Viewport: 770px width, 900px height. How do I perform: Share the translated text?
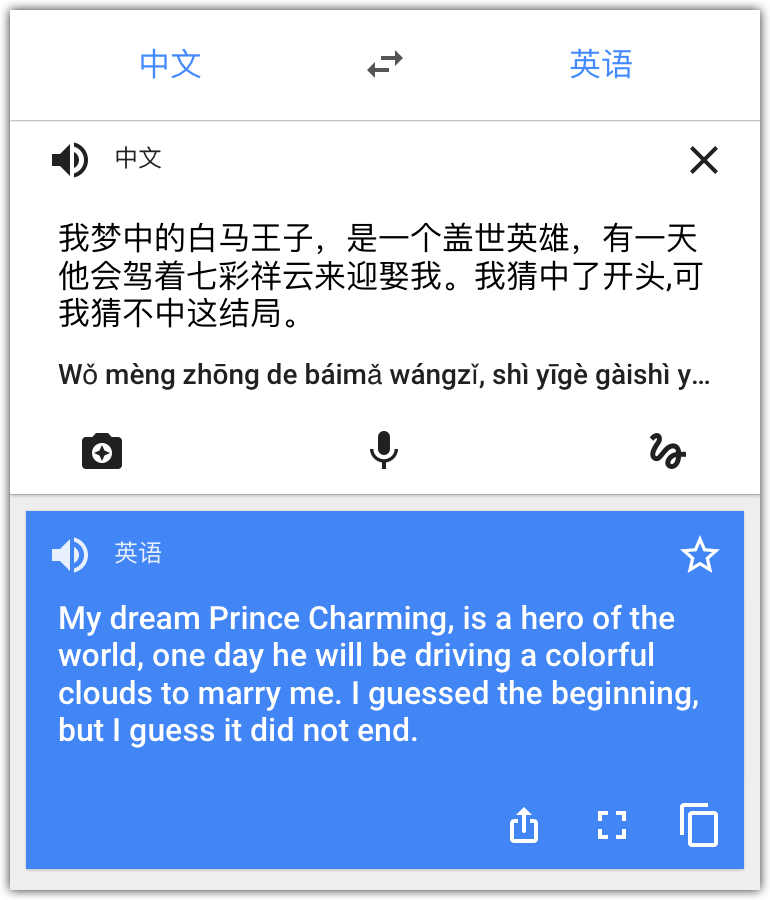point(524,825)
